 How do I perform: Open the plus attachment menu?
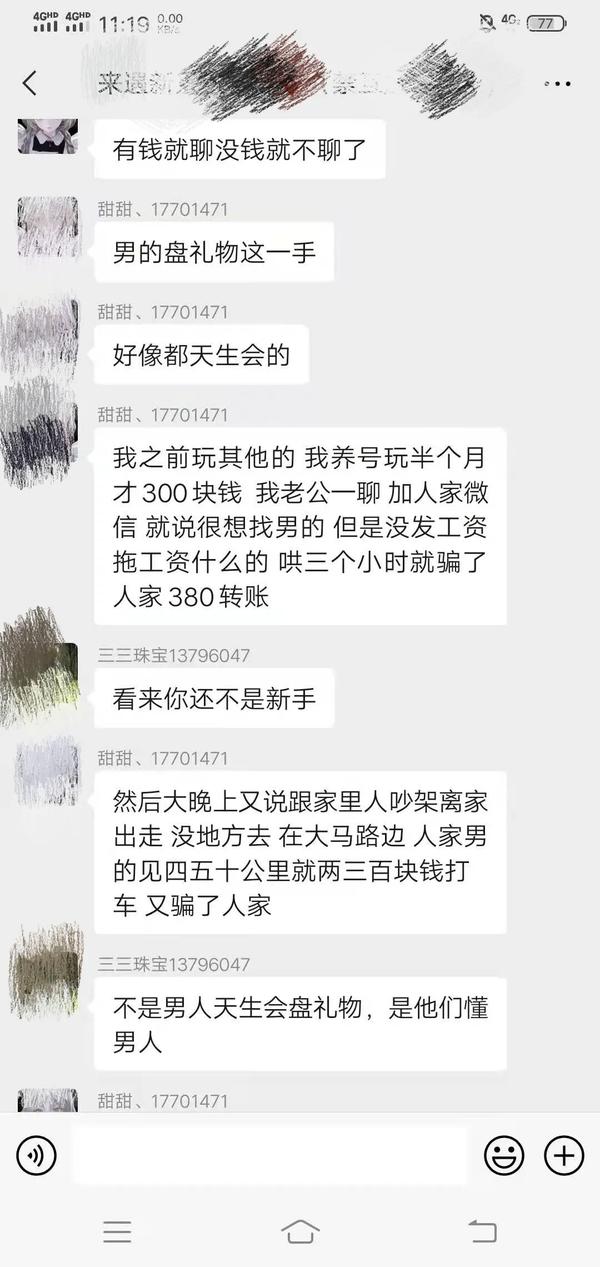[x=563, y=1156]
